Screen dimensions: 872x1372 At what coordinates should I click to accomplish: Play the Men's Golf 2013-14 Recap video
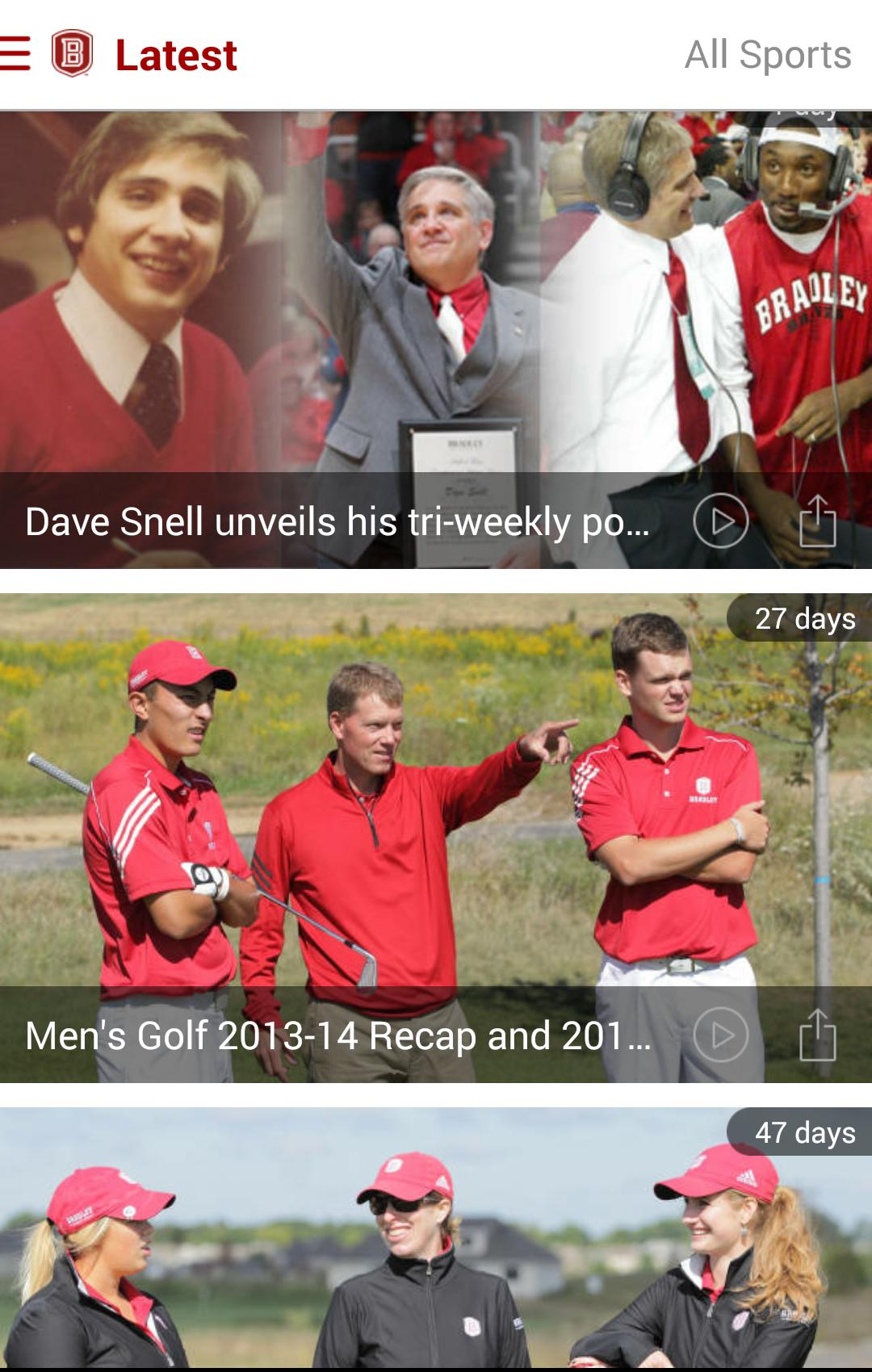click(x=720, y=1035)
